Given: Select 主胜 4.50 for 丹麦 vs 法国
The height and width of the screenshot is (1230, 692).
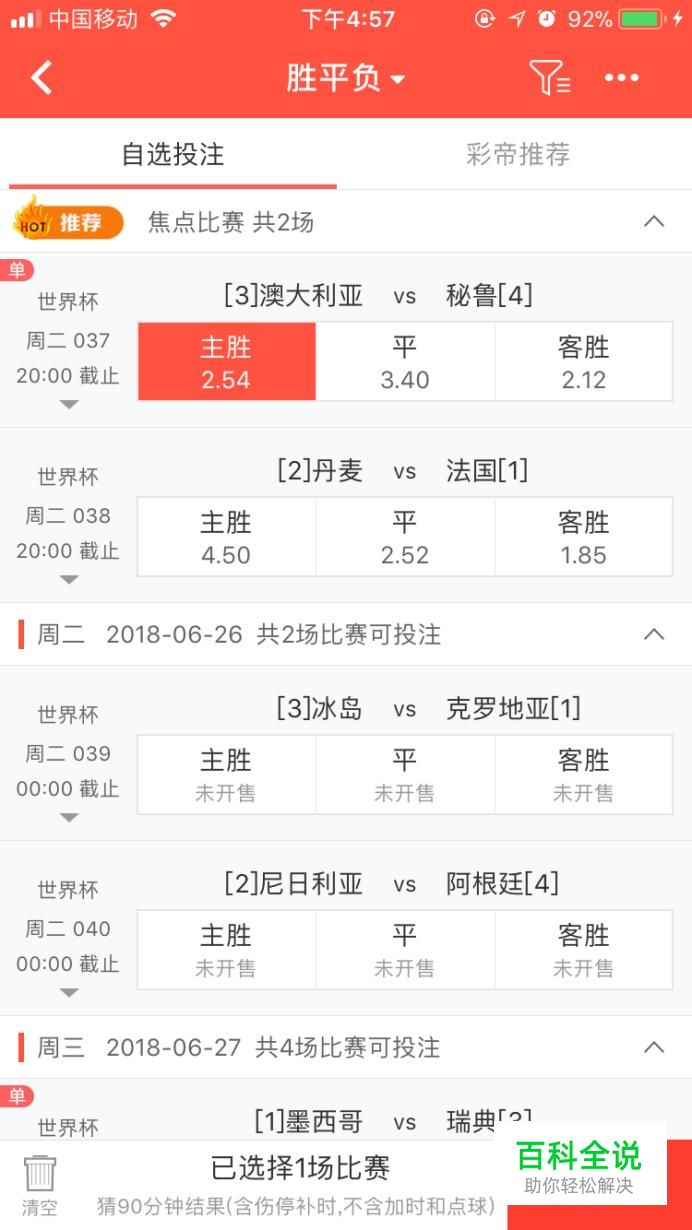Looking at the screenshot, I should 226,537.
